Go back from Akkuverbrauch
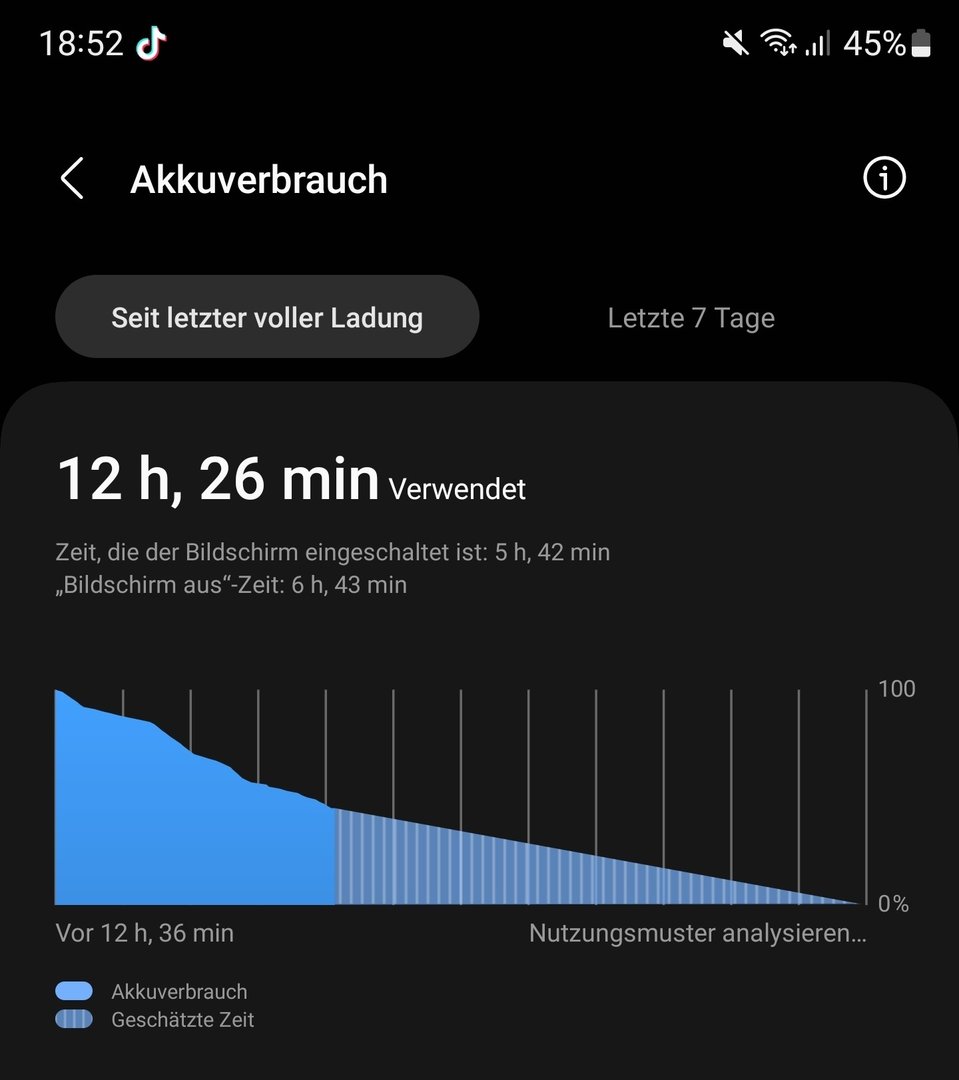 point(72,179)
